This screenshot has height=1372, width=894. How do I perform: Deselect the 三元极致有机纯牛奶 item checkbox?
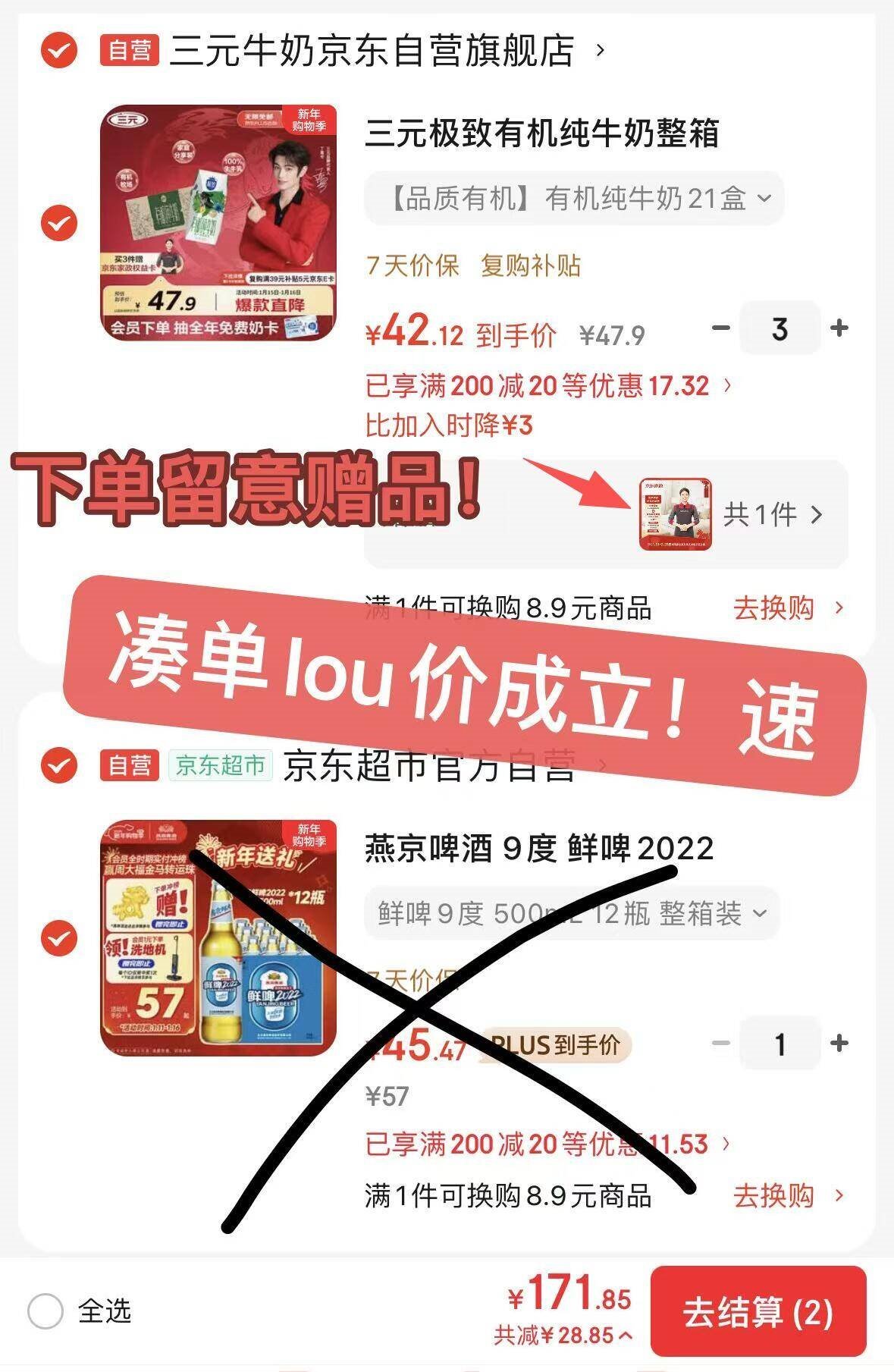coord(58,224)
